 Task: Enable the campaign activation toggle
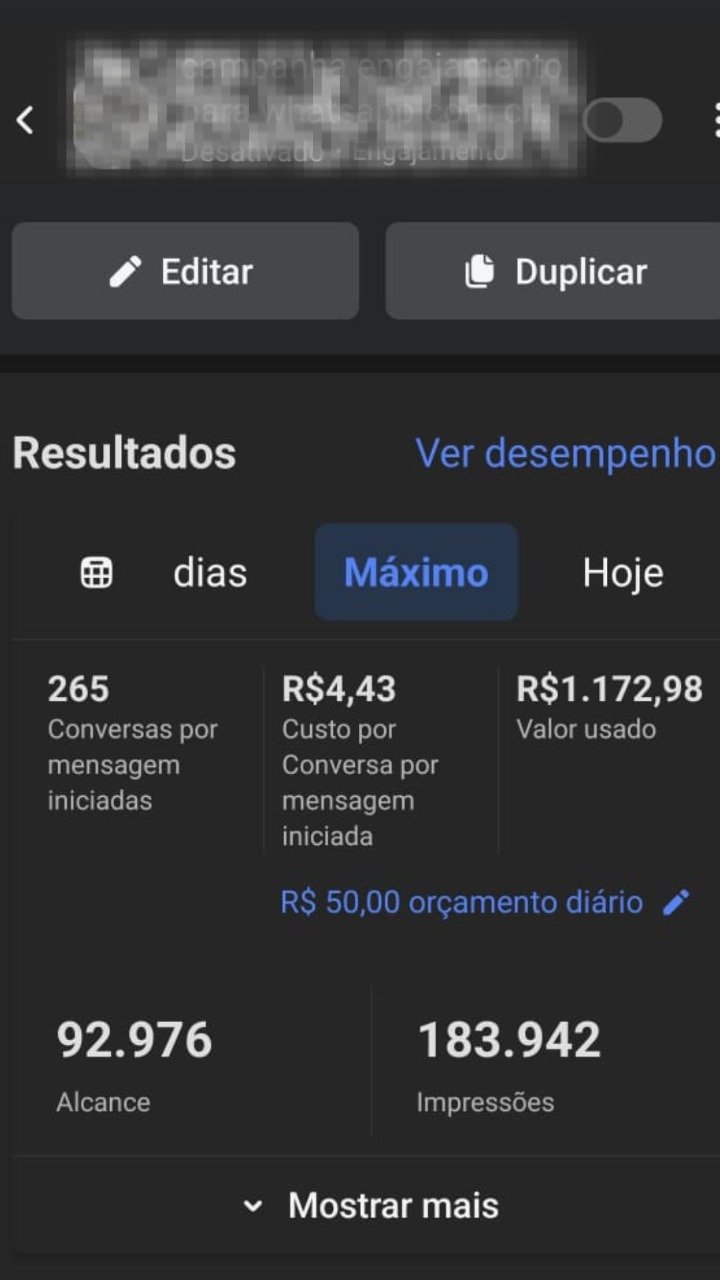pos(622,119)
